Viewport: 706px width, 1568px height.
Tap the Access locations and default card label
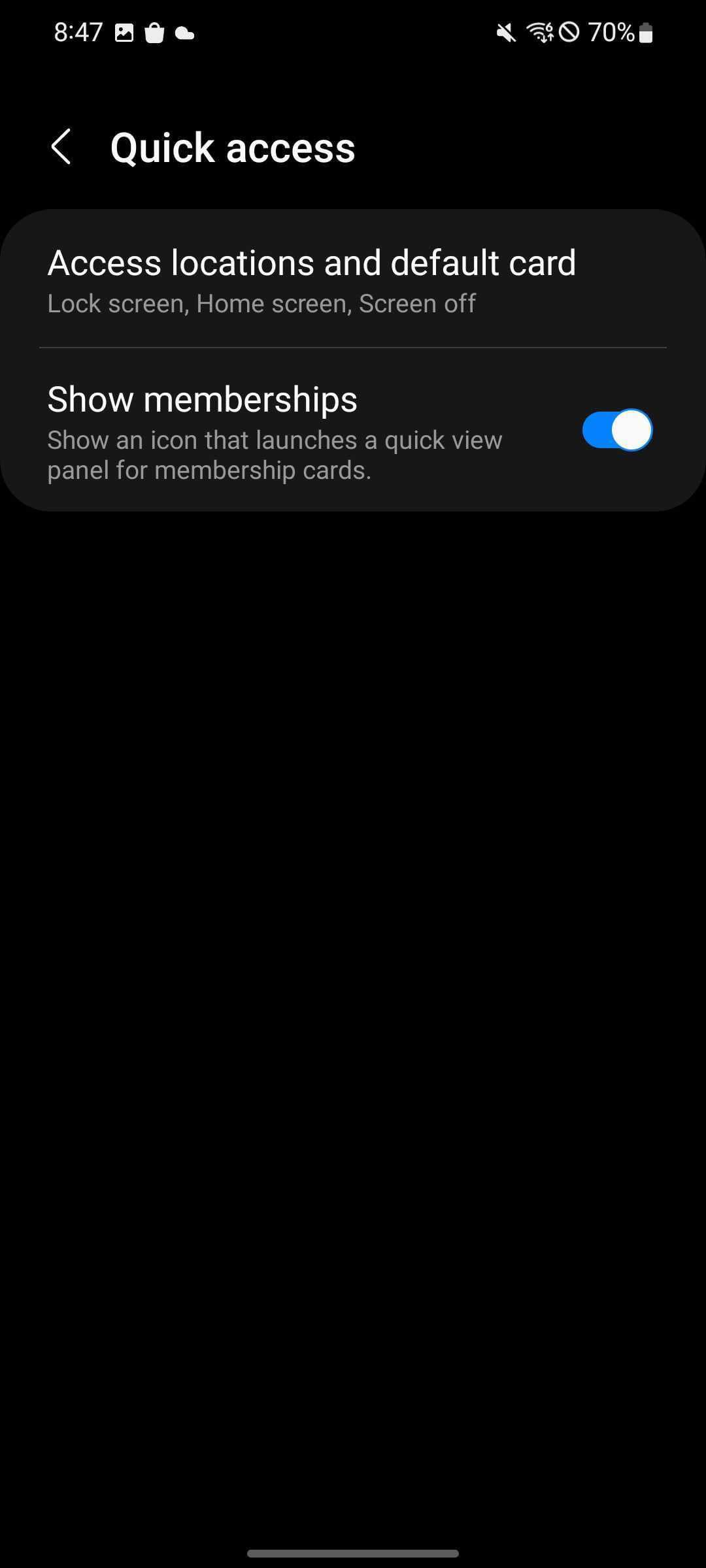point(311,263)
